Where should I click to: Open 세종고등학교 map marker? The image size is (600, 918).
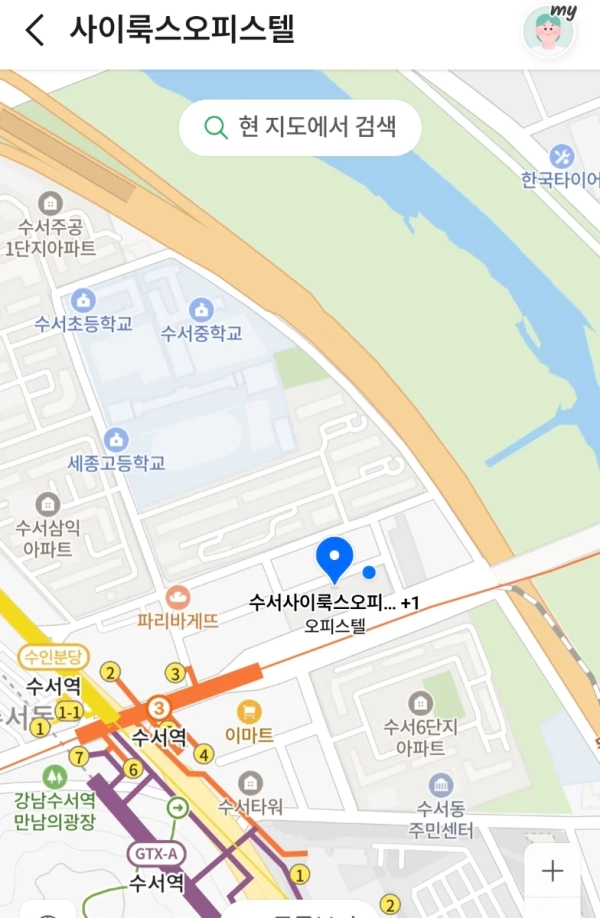point(117,439)
